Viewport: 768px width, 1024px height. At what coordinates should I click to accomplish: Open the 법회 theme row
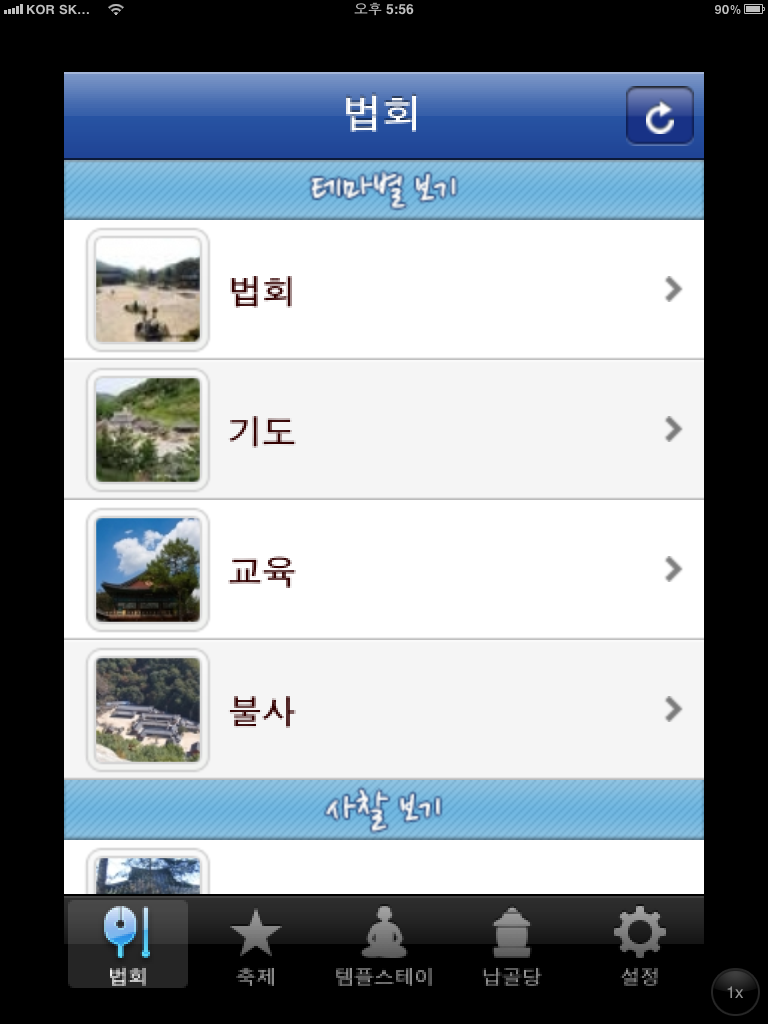tap(384, 290)
